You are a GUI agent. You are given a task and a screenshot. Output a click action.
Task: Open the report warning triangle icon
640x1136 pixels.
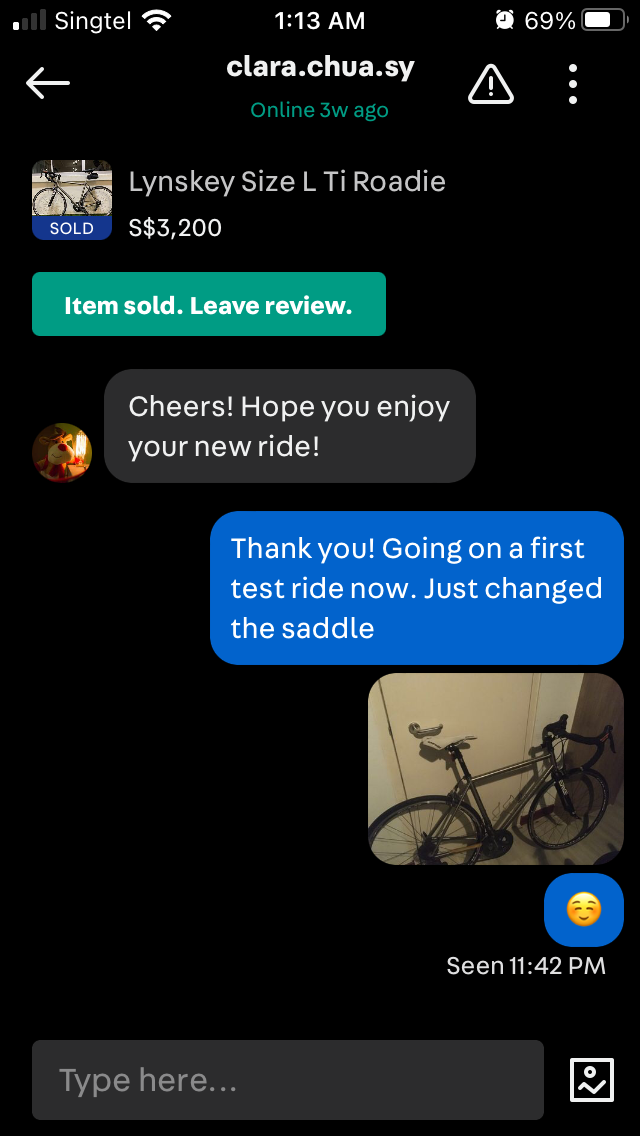(491, 84)
